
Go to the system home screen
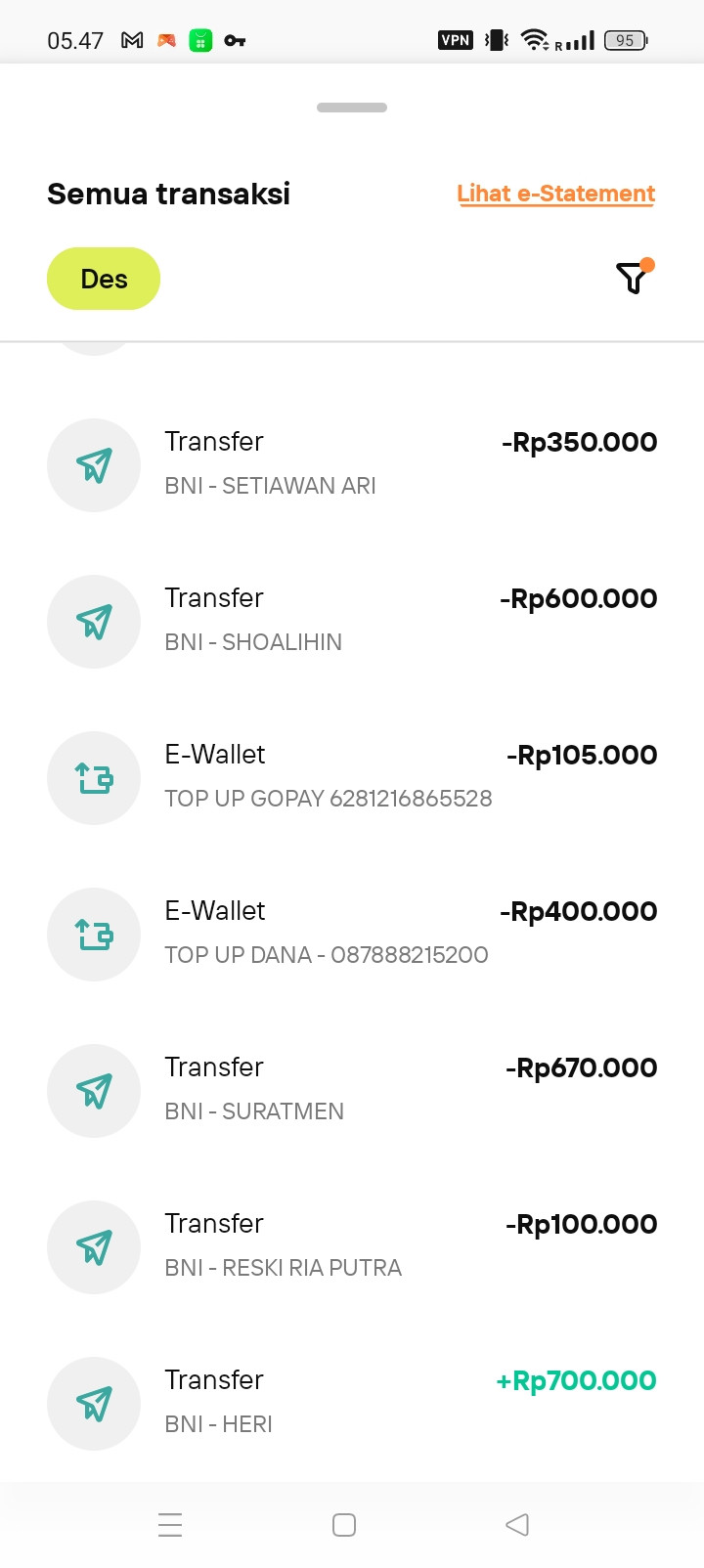344,1524
